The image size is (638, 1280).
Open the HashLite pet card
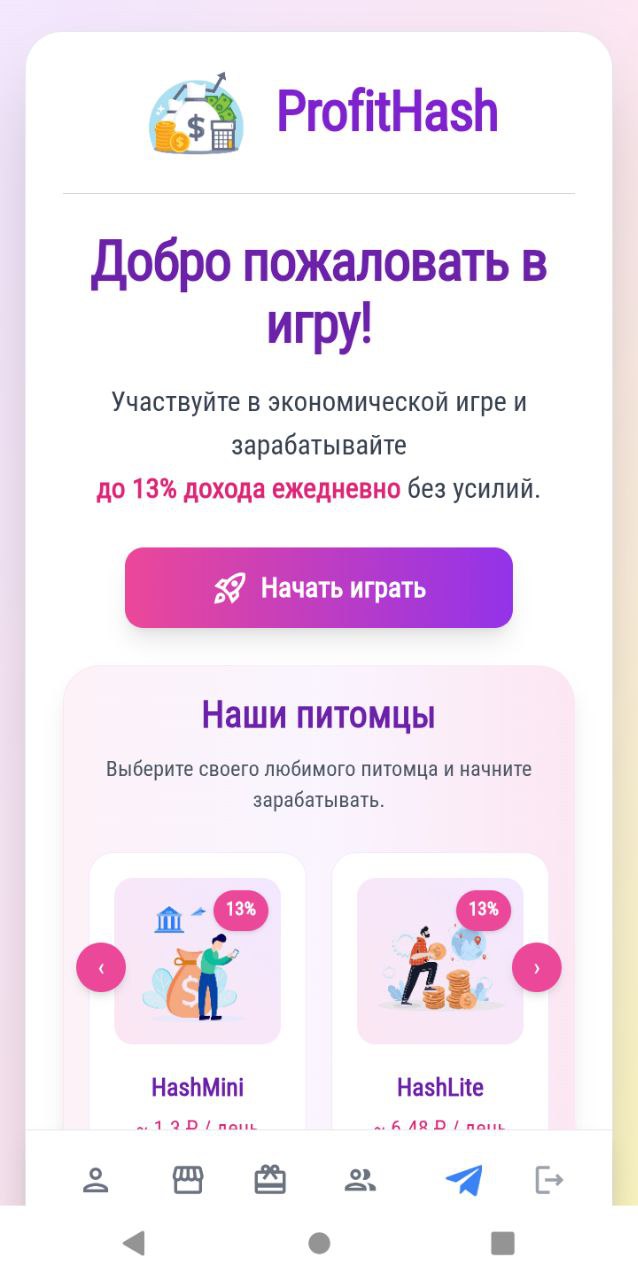(x=440, y=990)
